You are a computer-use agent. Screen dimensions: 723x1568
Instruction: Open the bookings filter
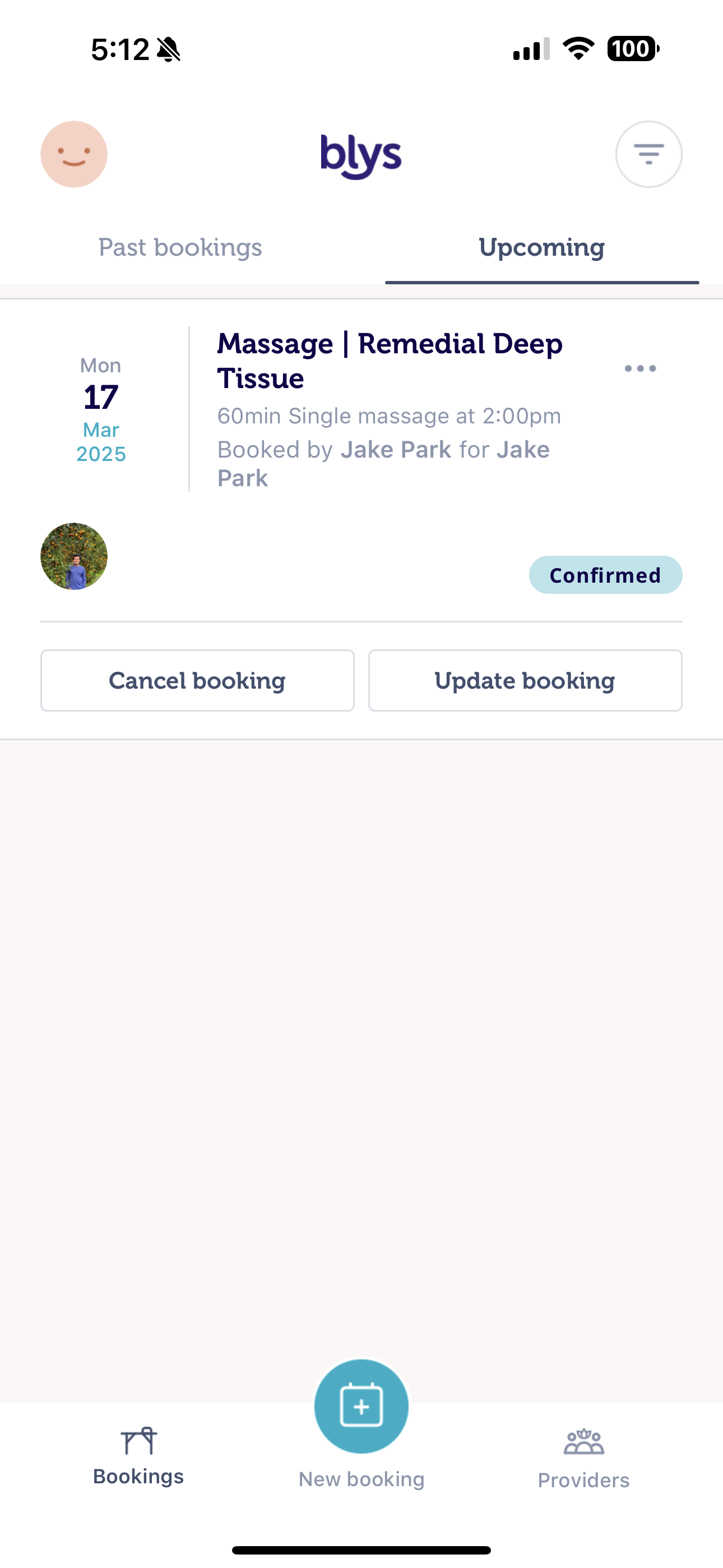pos(648,154)
